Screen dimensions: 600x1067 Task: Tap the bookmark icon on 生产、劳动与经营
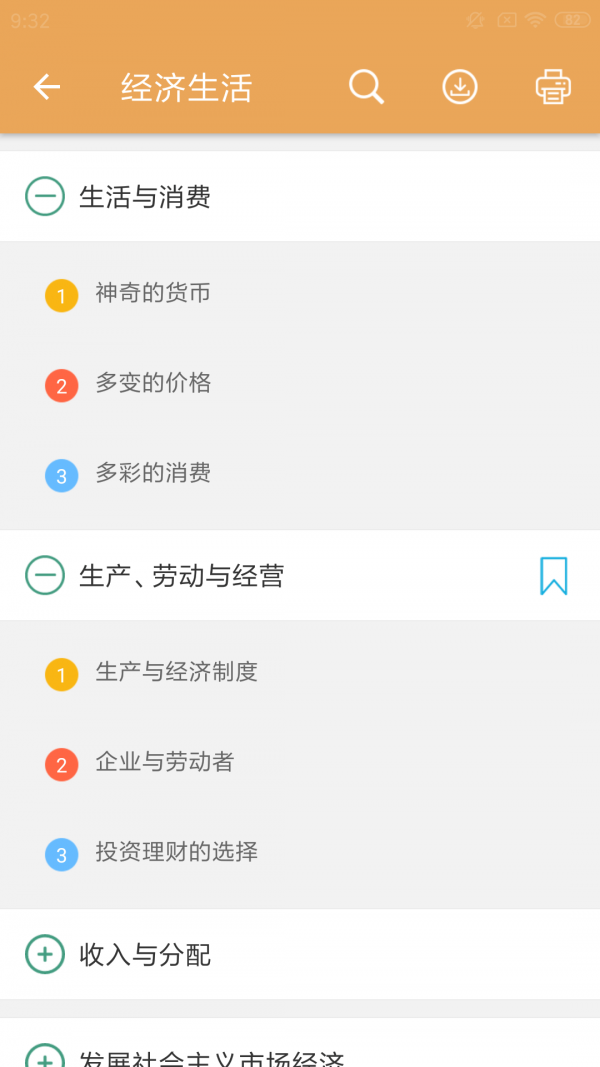[x=553, y=576]
